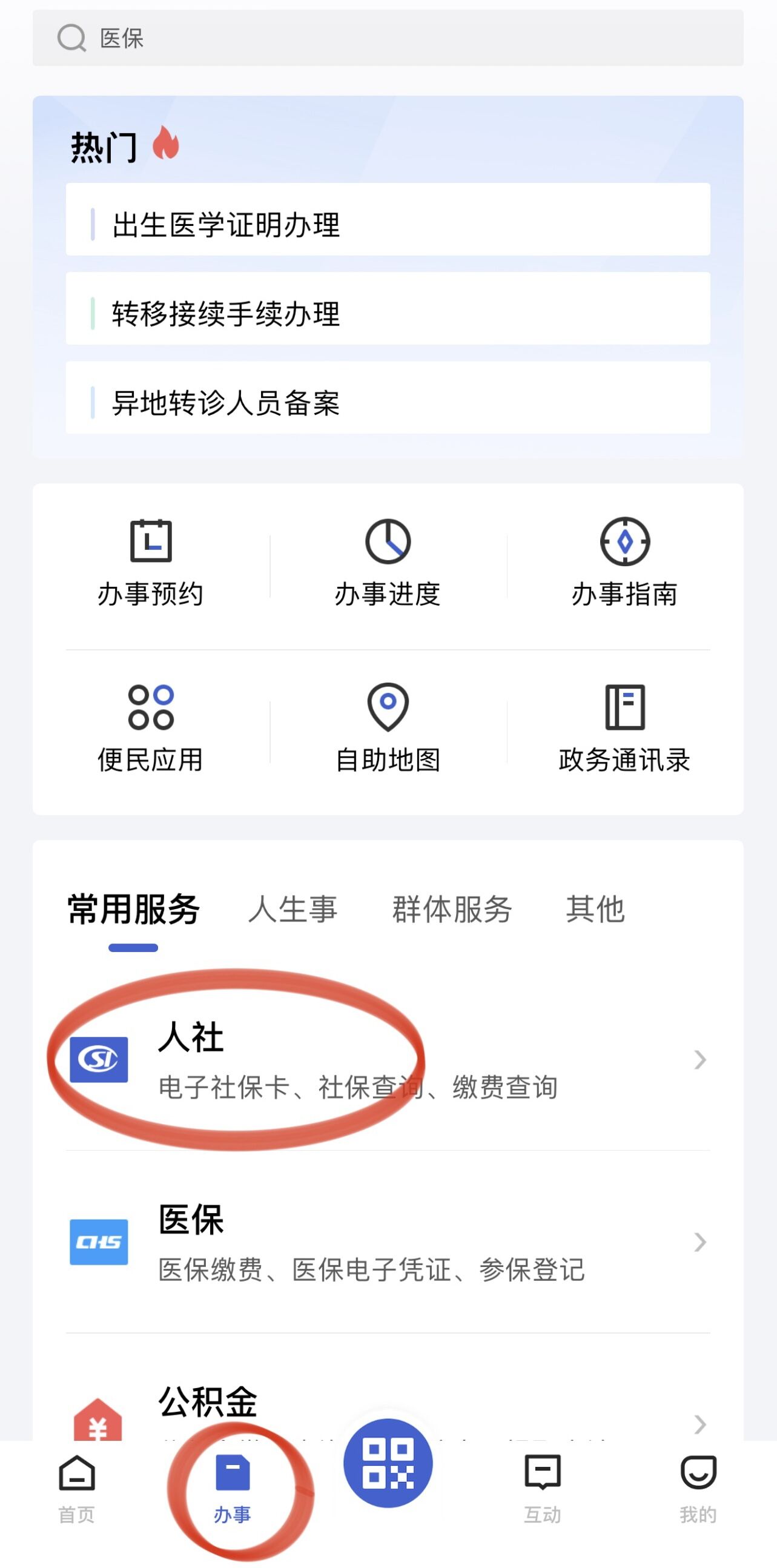This screenshot has width=777, height=1568.
Task: Tap the center QR scan button
Action: pyautogui.click(x=388, y=1464)
